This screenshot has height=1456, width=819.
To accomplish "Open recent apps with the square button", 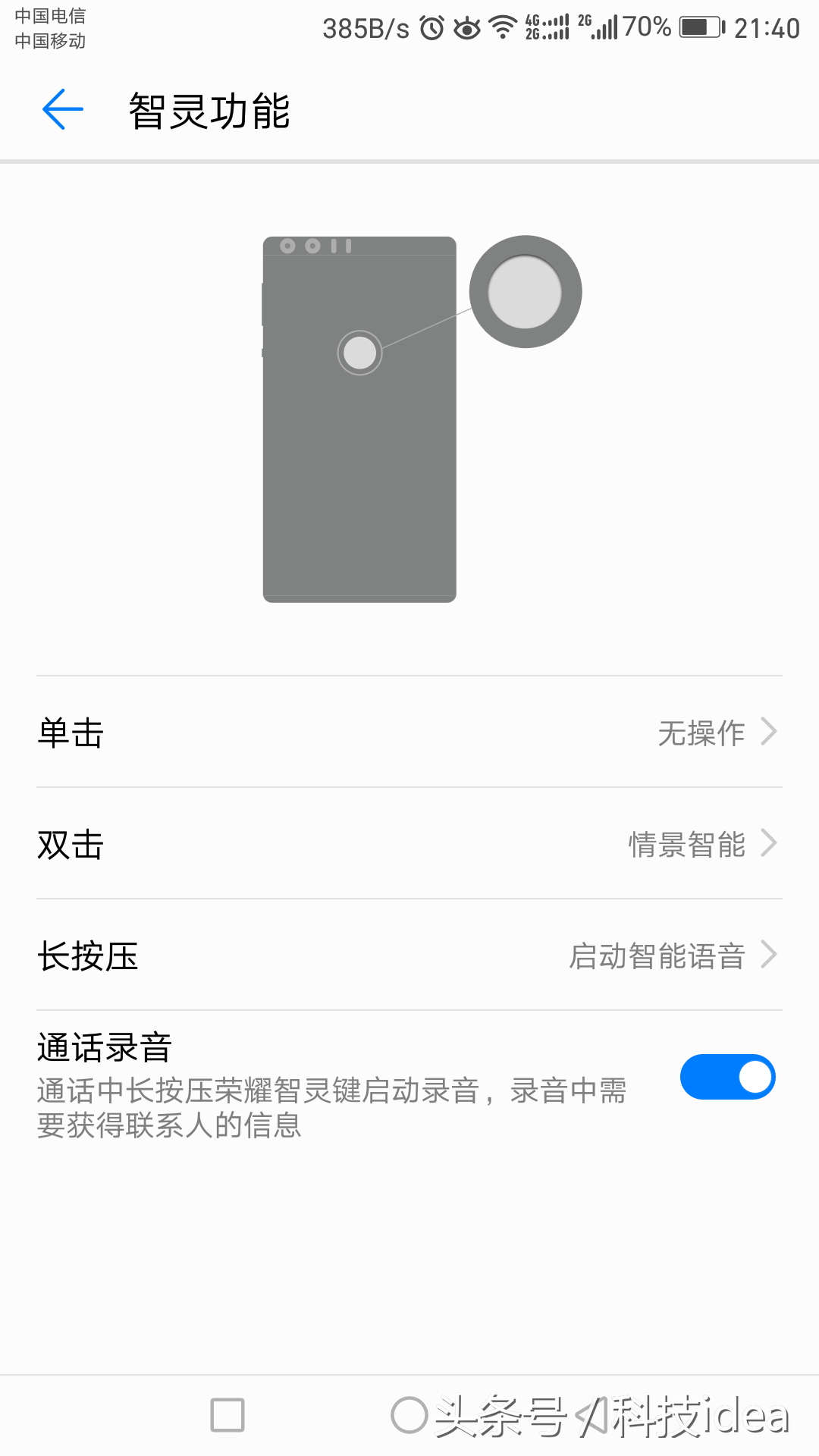I will click(227, 1415).
